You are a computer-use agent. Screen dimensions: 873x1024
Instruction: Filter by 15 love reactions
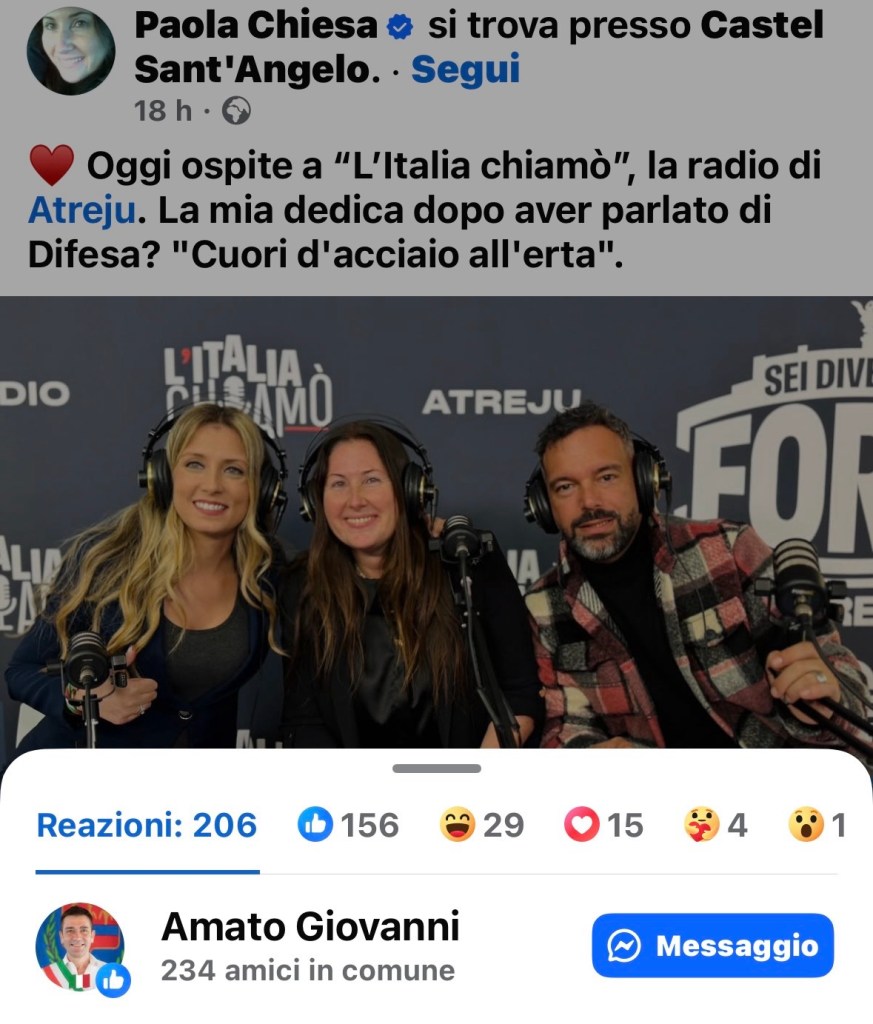click(604, 826)
